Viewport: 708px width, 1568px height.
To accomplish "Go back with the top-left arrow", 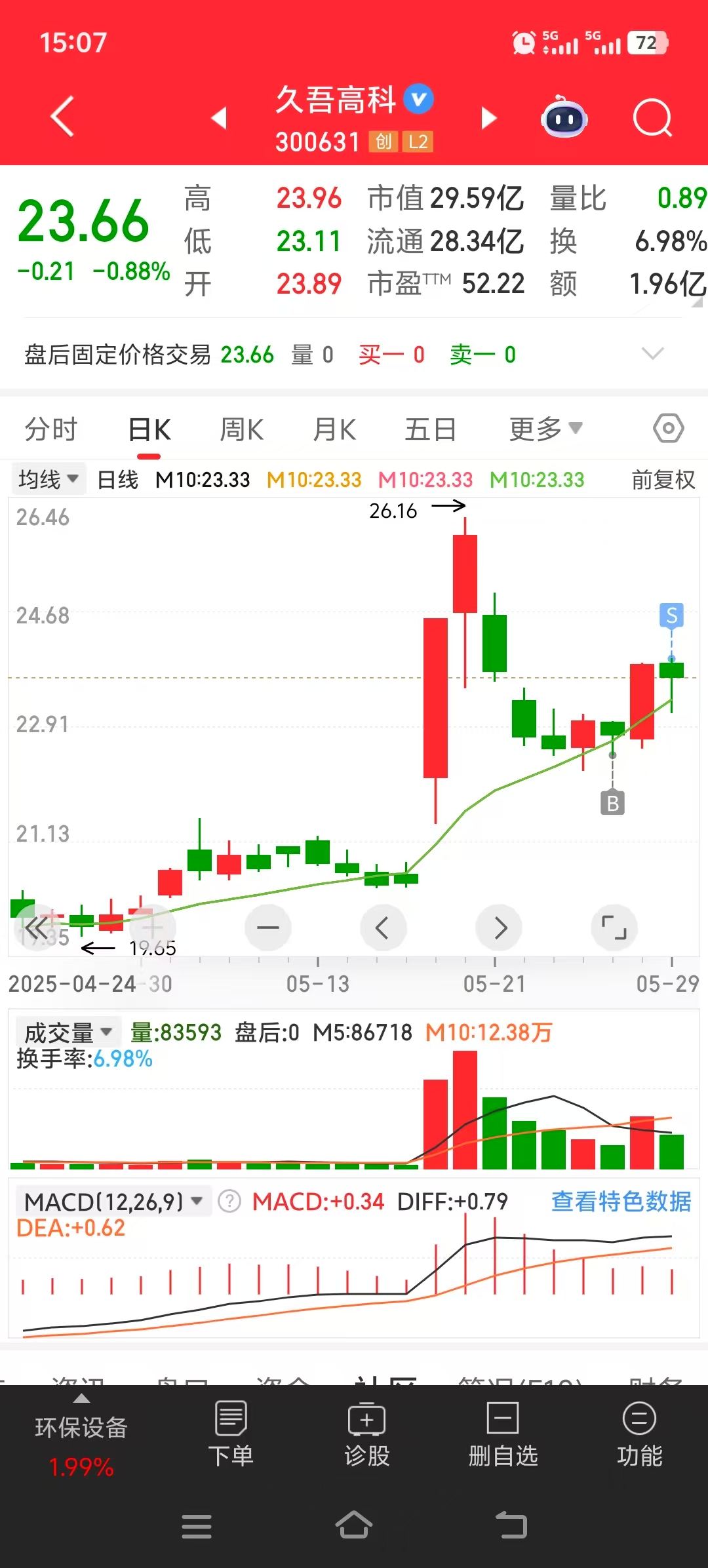I will coord(62,117).
